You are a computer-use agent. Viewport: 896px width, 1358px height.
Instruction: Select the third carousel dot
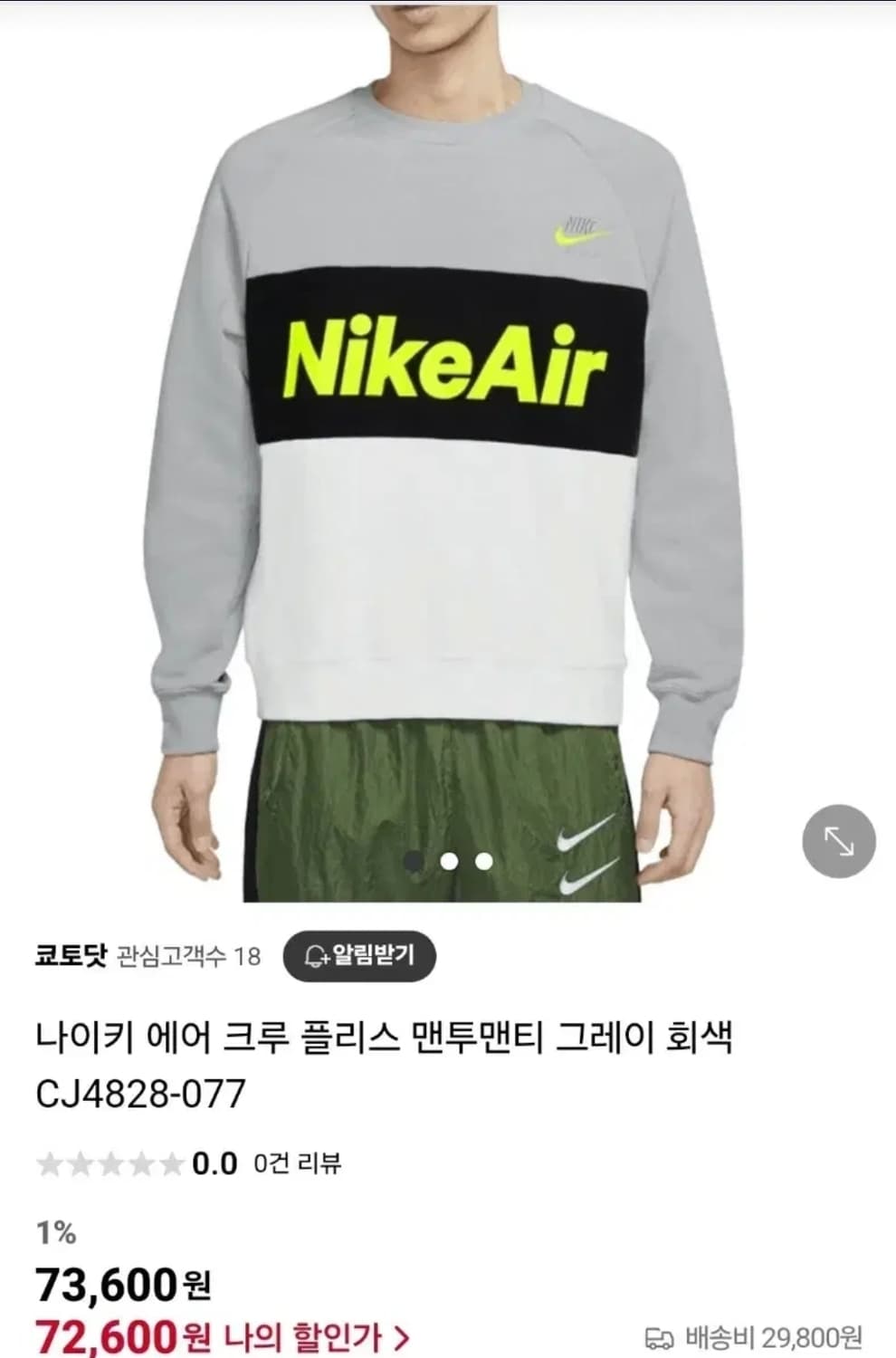click(483, 863)
